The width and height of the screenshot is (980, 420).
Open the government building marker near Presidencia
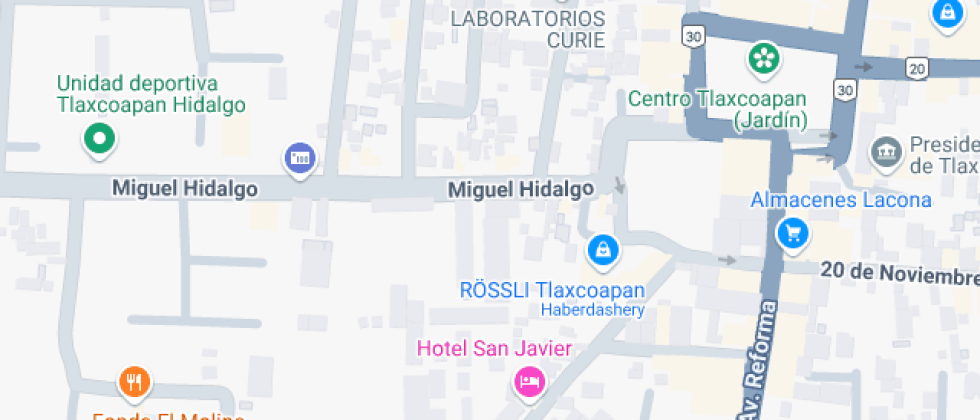tap(885, 152)
